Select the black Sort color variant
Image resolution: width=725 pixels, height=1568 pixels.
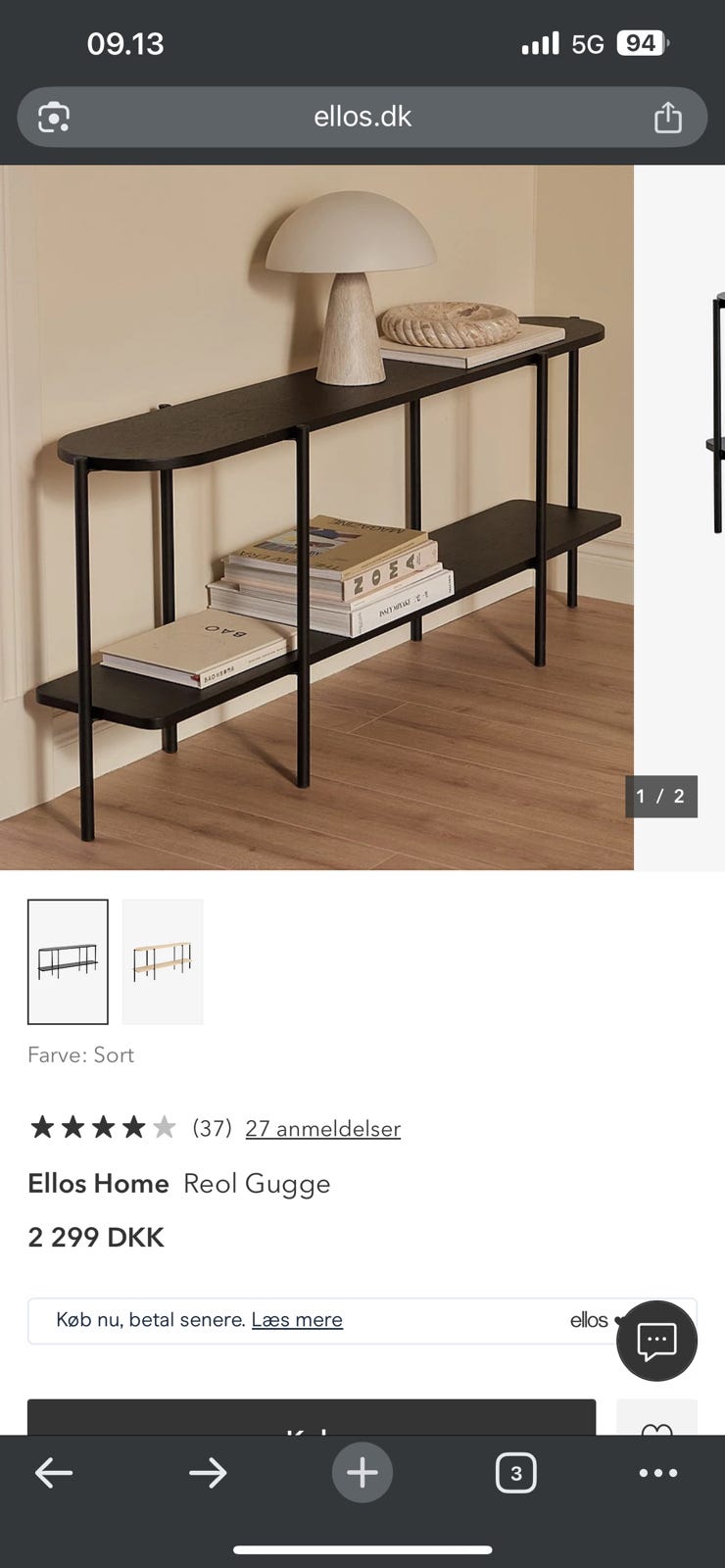68,961
